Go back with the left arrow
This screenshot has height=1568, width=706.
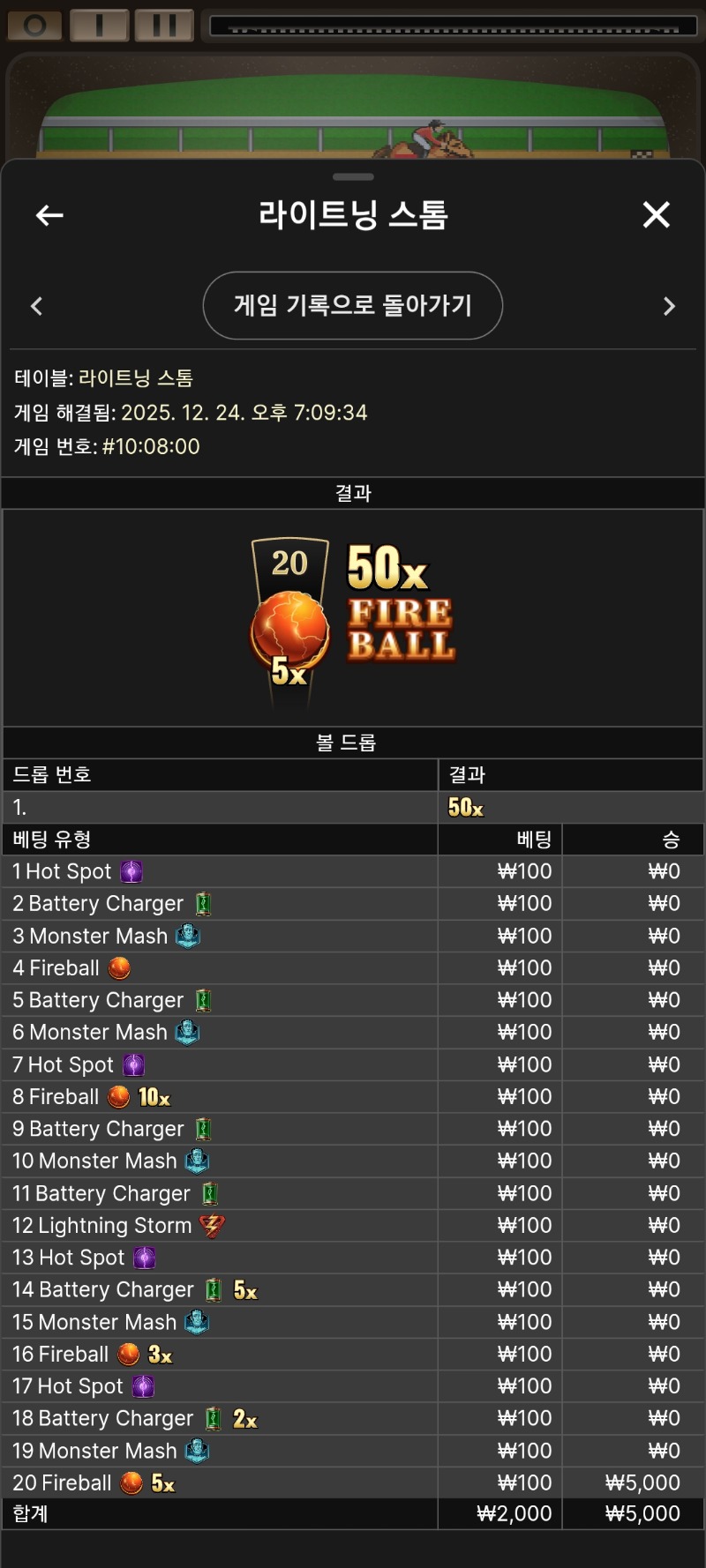[49, 215]
